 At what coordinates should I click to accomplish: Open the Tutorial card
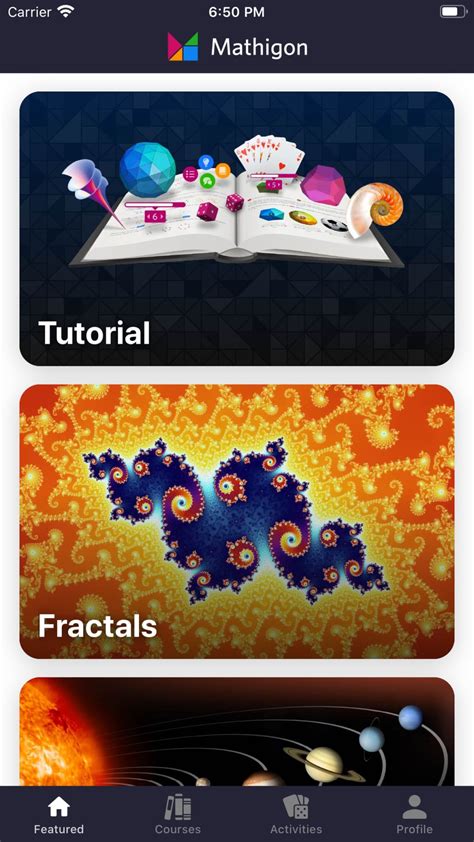coord(237,229)
